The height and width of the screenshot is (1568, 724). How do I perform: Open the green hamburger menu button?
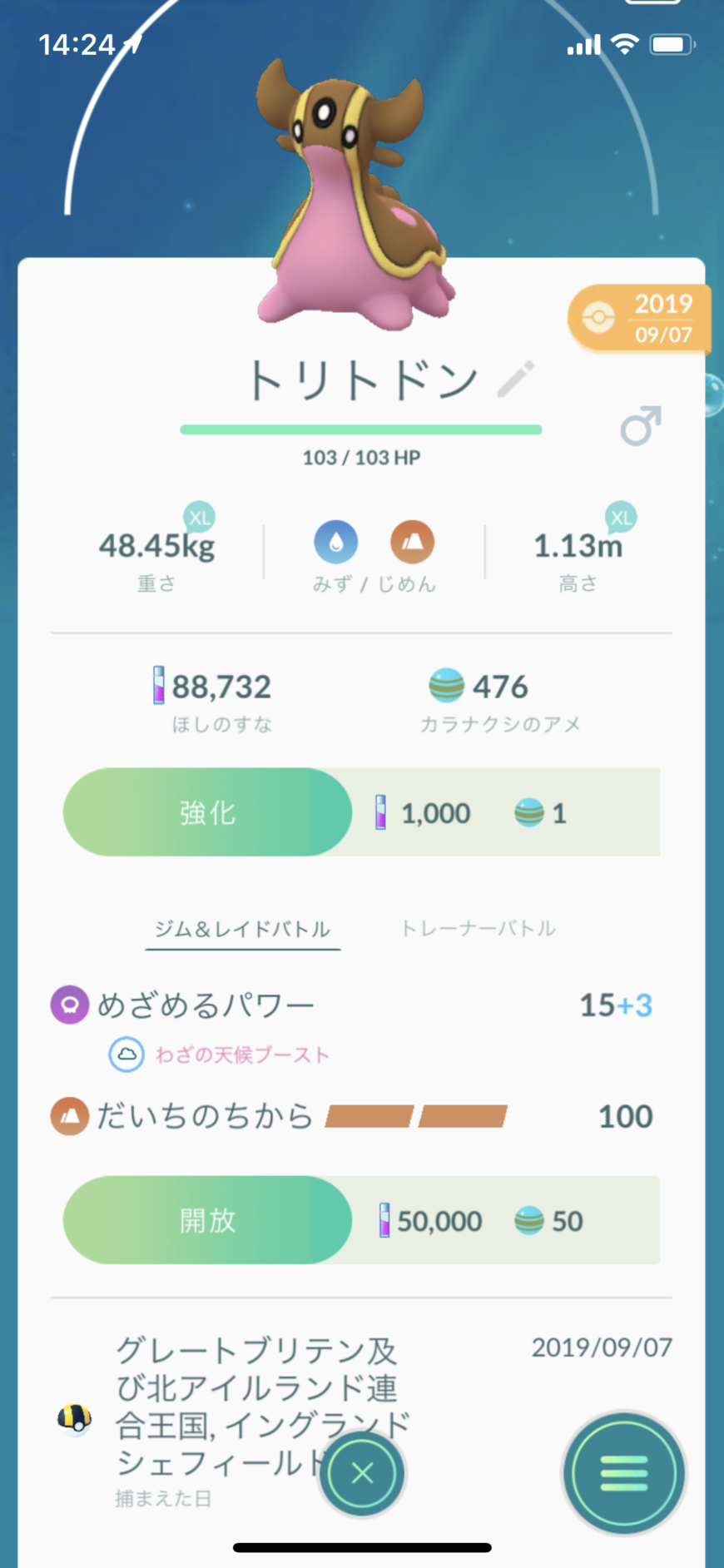624,1473
